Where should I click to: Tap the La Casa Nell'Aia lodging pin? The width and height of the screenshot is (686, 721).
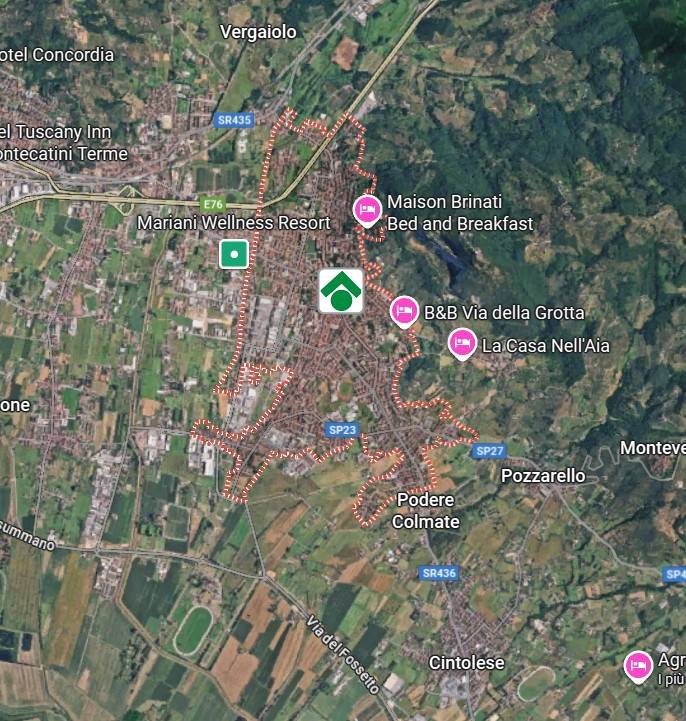[461, 343]
